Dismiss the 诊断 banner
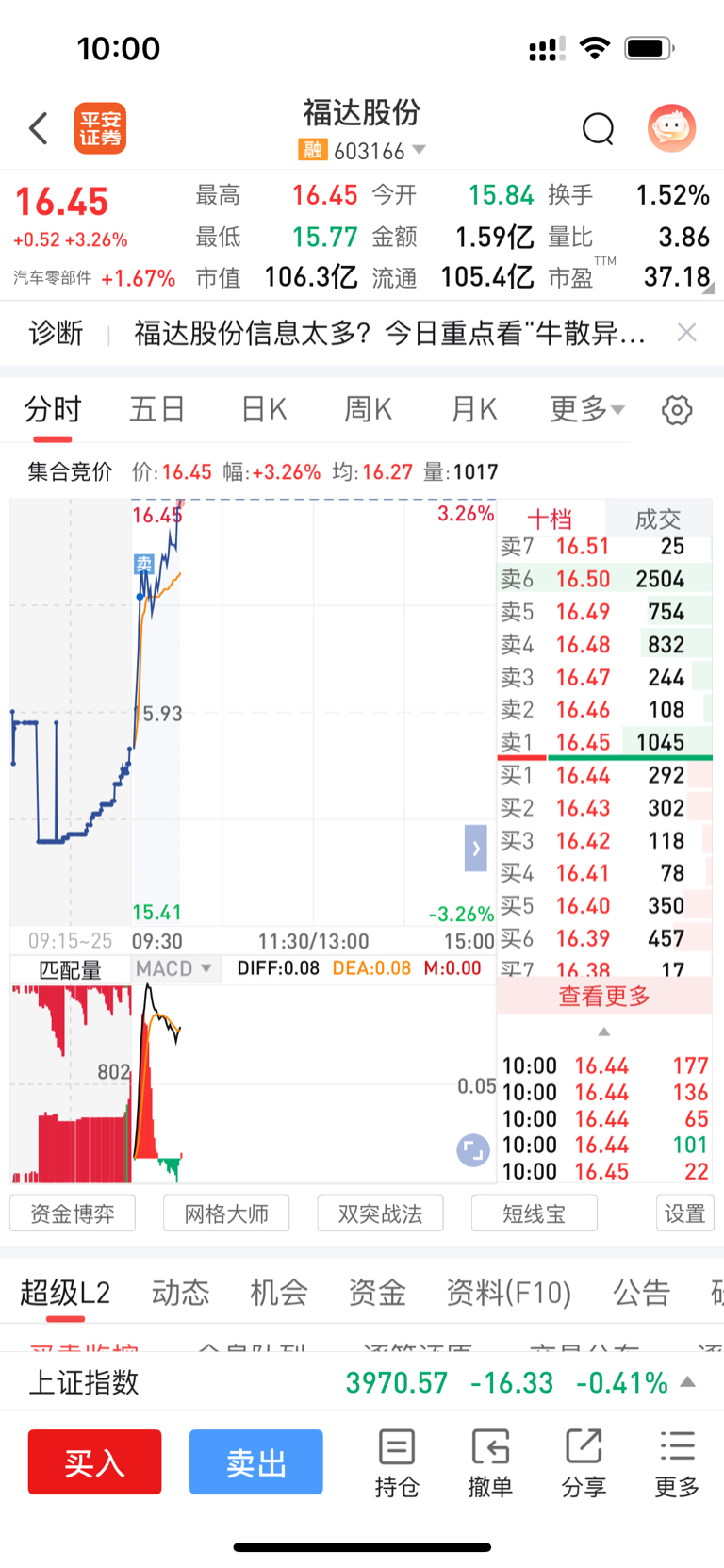The image size is (724, 1568). (x=687, y=333)
